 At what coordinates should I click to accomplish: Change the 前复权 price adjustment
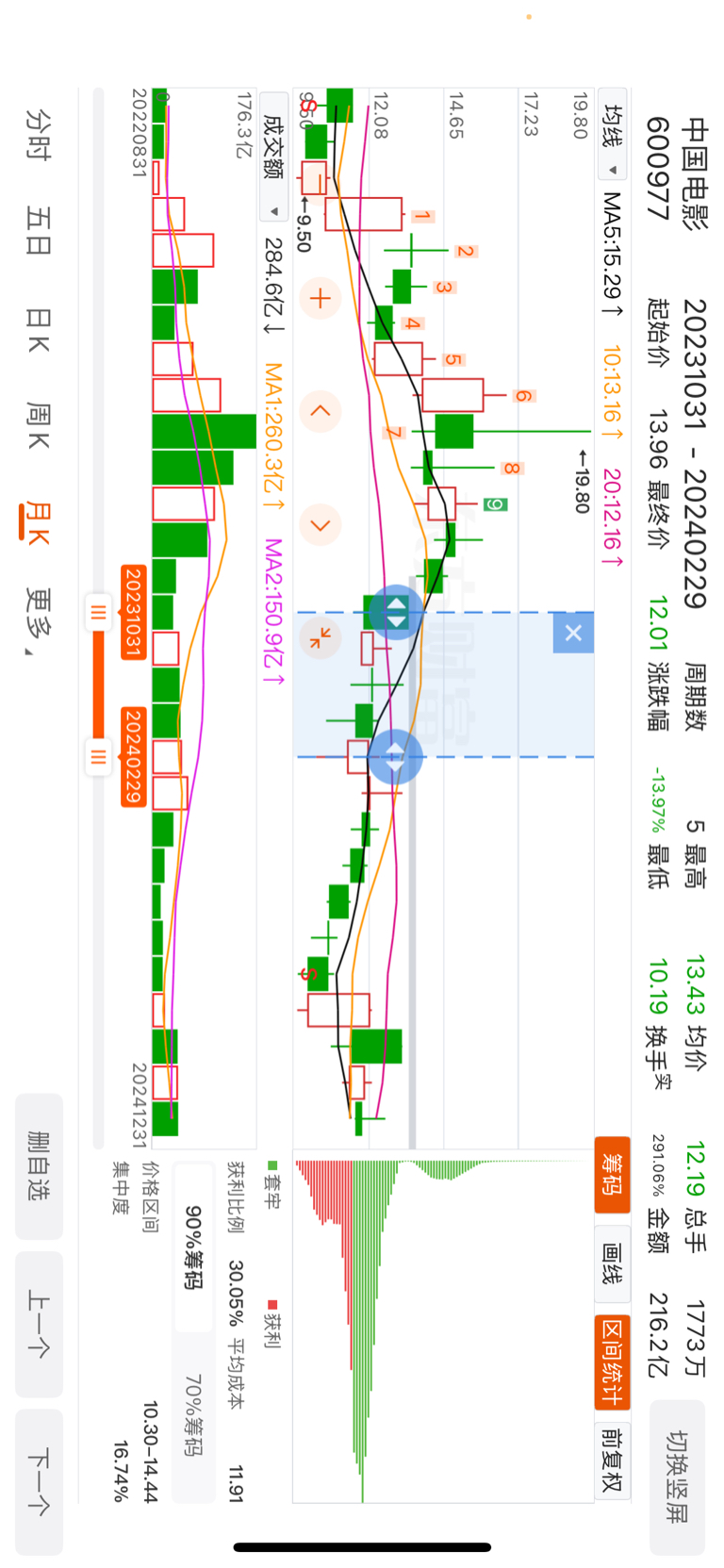pyautogui.click(x=612, y=1458)
